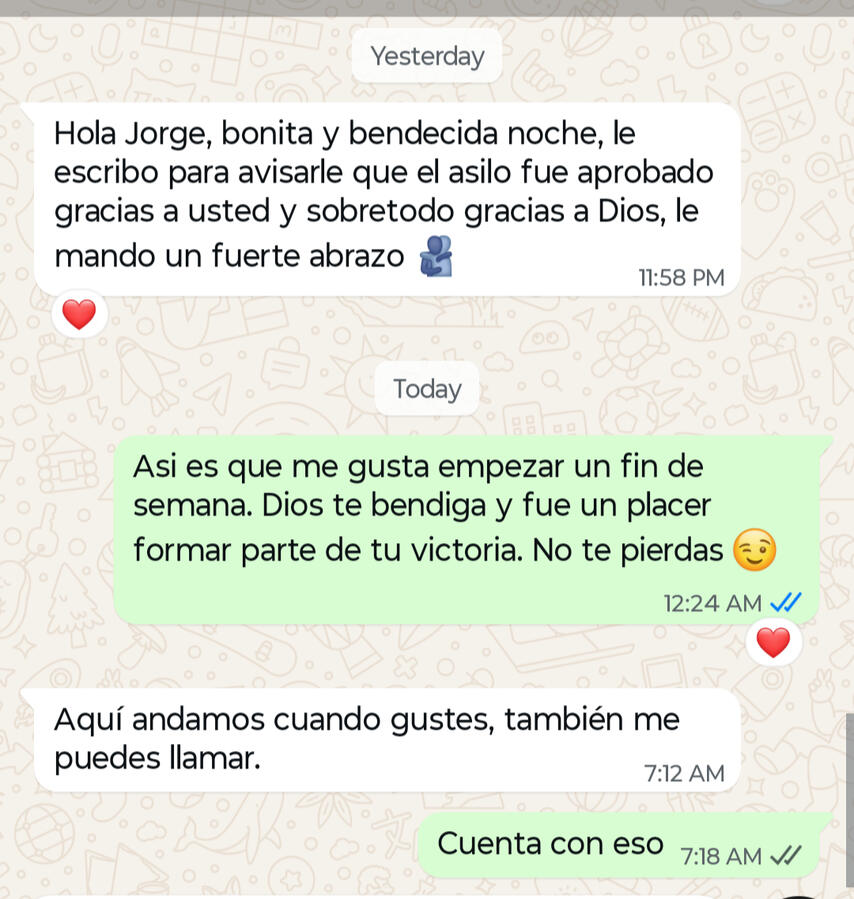View heart reaction under "No te pierdas" message
The image size is (854, 899).
(772, 642)
